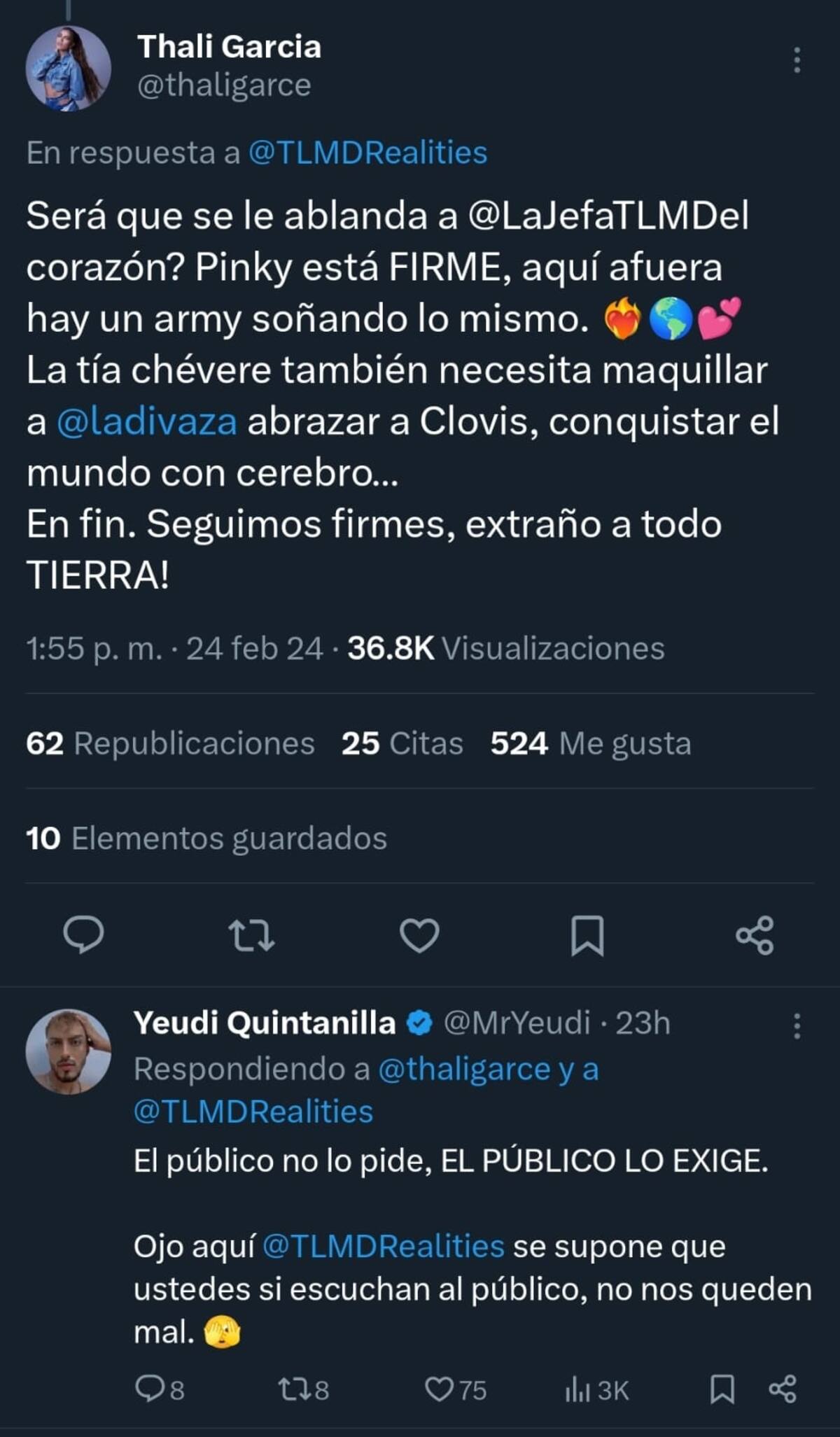Open Yeudi Quintanilla's profile picture
The height and width of the screenshot is (1437, 840).
pyautogui.click(x=68, y=1051)
